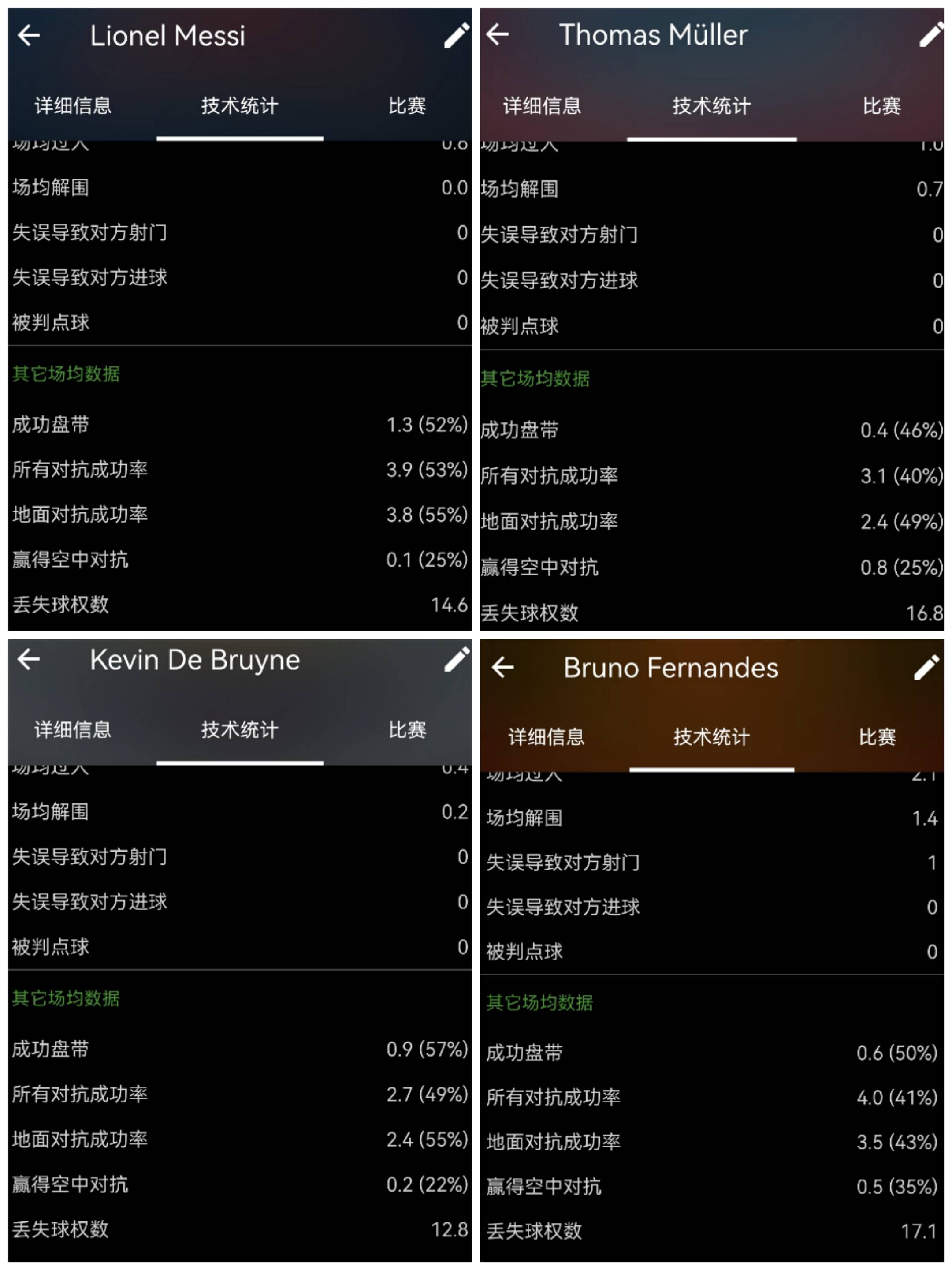The image size is (952, 1270).
Task: Open the edit pencil on Kevin De Bruyne's profile
Action: (456, 660)
